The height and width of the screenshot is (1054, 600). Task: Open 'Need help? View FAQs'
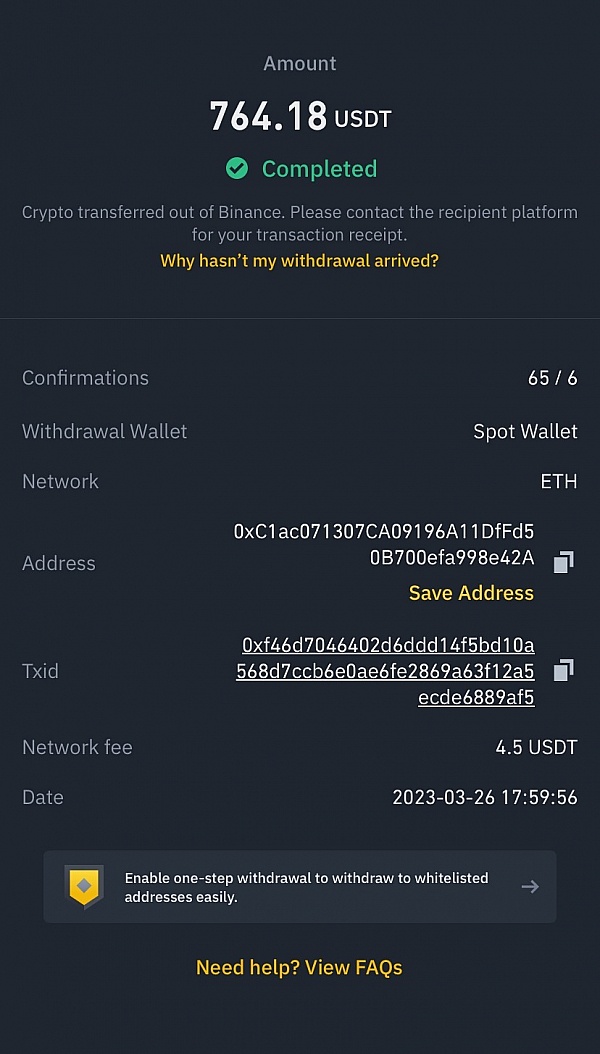point(299,967)
